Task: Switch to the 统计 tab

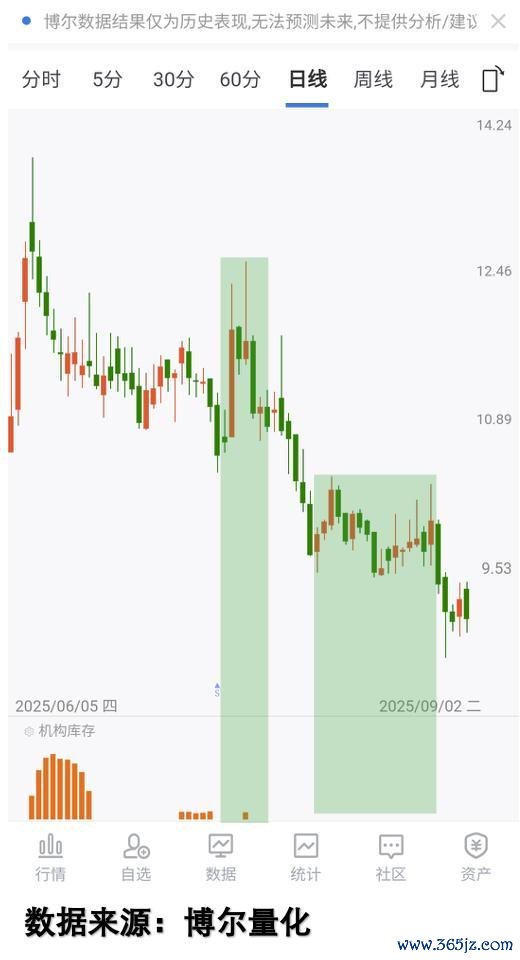Action: (305, 857)
